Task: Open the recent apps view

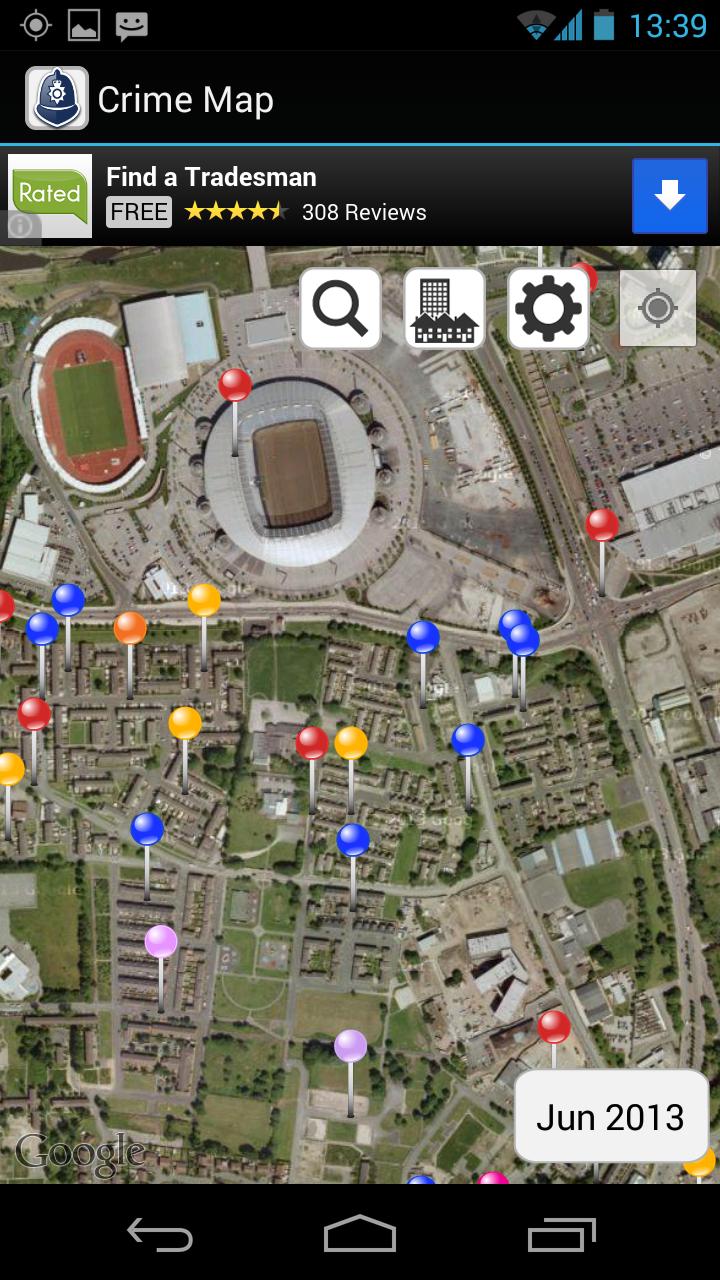Action: point(561,1235)
